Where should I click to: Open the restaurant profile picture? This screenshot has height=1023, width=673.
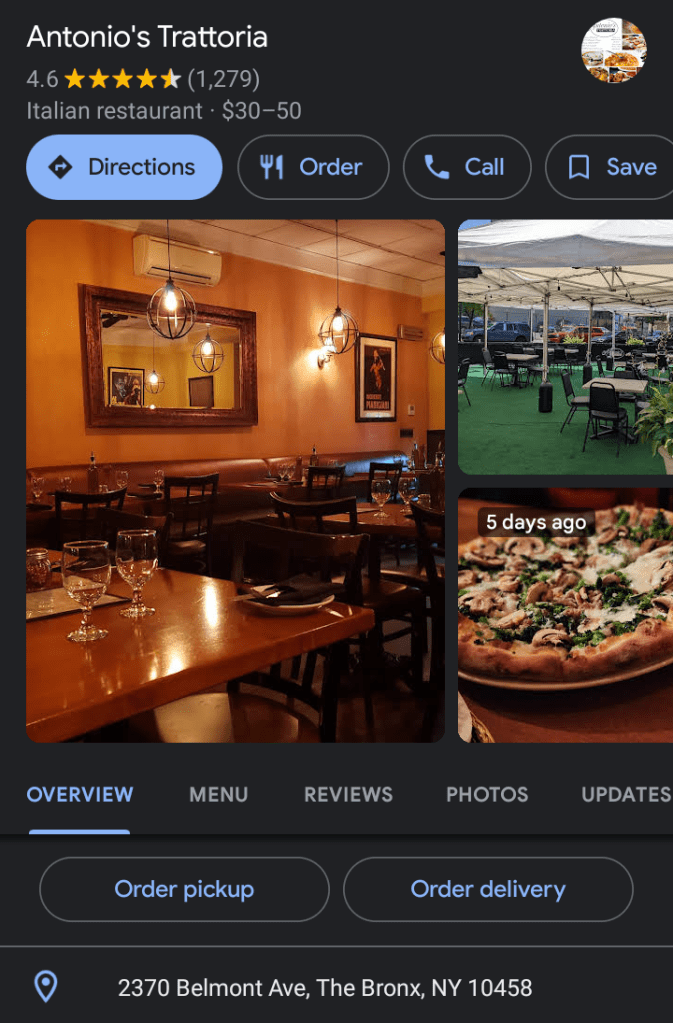point(614,50)
